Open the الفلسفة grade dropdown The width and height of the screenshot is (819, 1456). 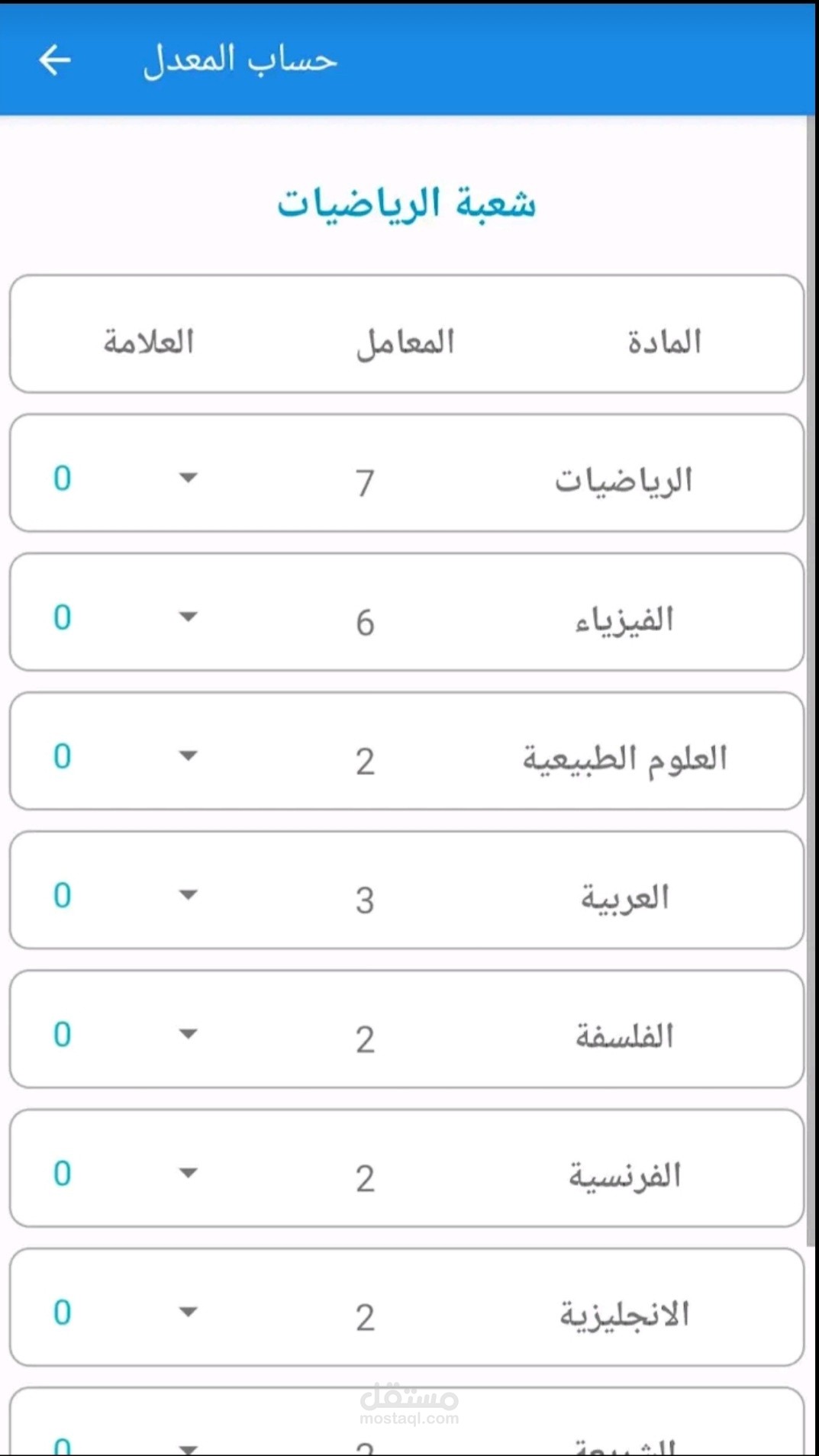tap(188, 1033)
